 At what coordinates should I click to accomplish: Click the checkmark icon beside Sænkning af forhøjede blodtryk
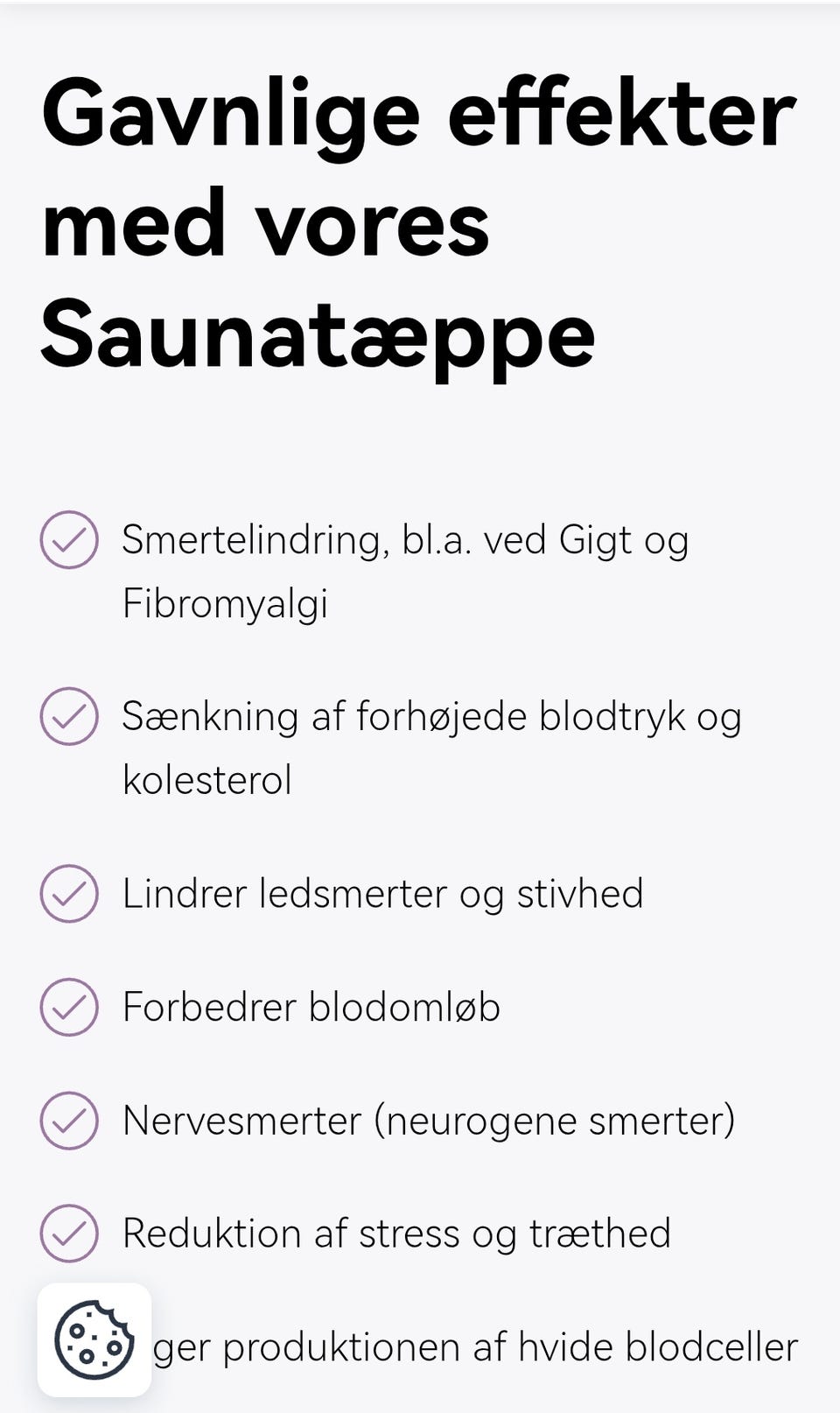click(68, 718)
